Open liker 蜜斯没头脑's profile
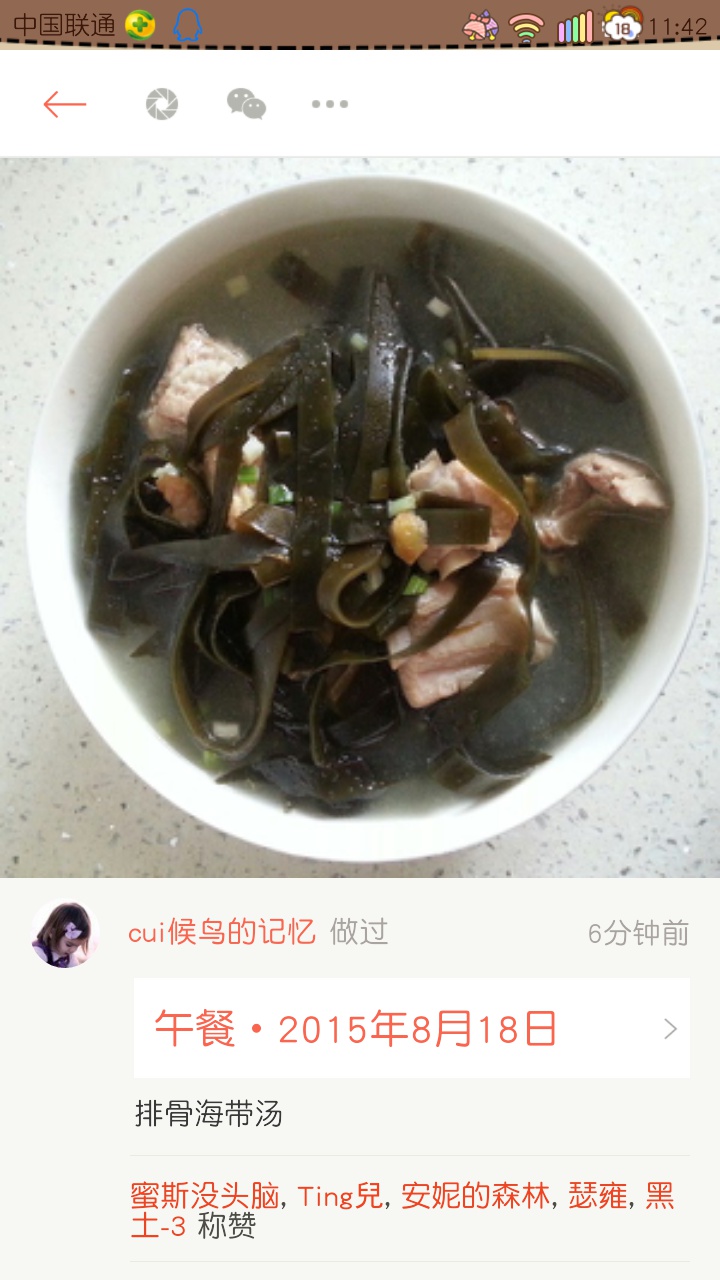The width and height of the screenshot is (720, 1280). (x=204, y=1195)
